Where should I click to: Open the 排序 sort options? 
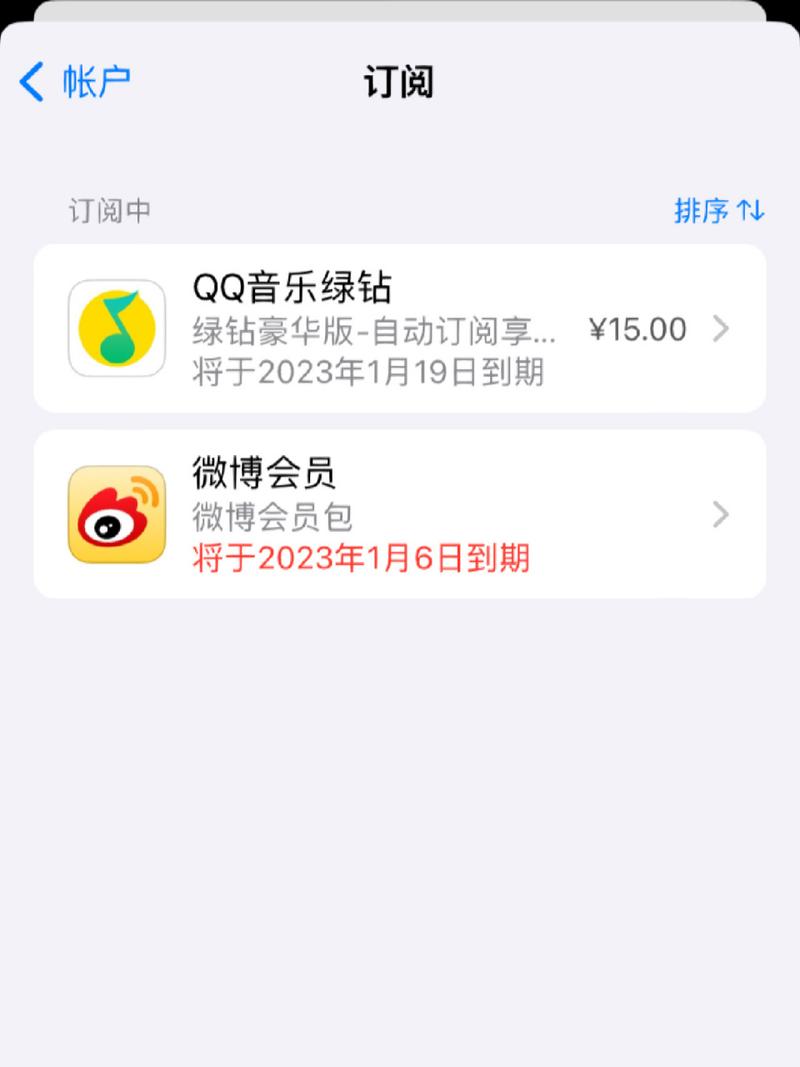coord(718,211)
